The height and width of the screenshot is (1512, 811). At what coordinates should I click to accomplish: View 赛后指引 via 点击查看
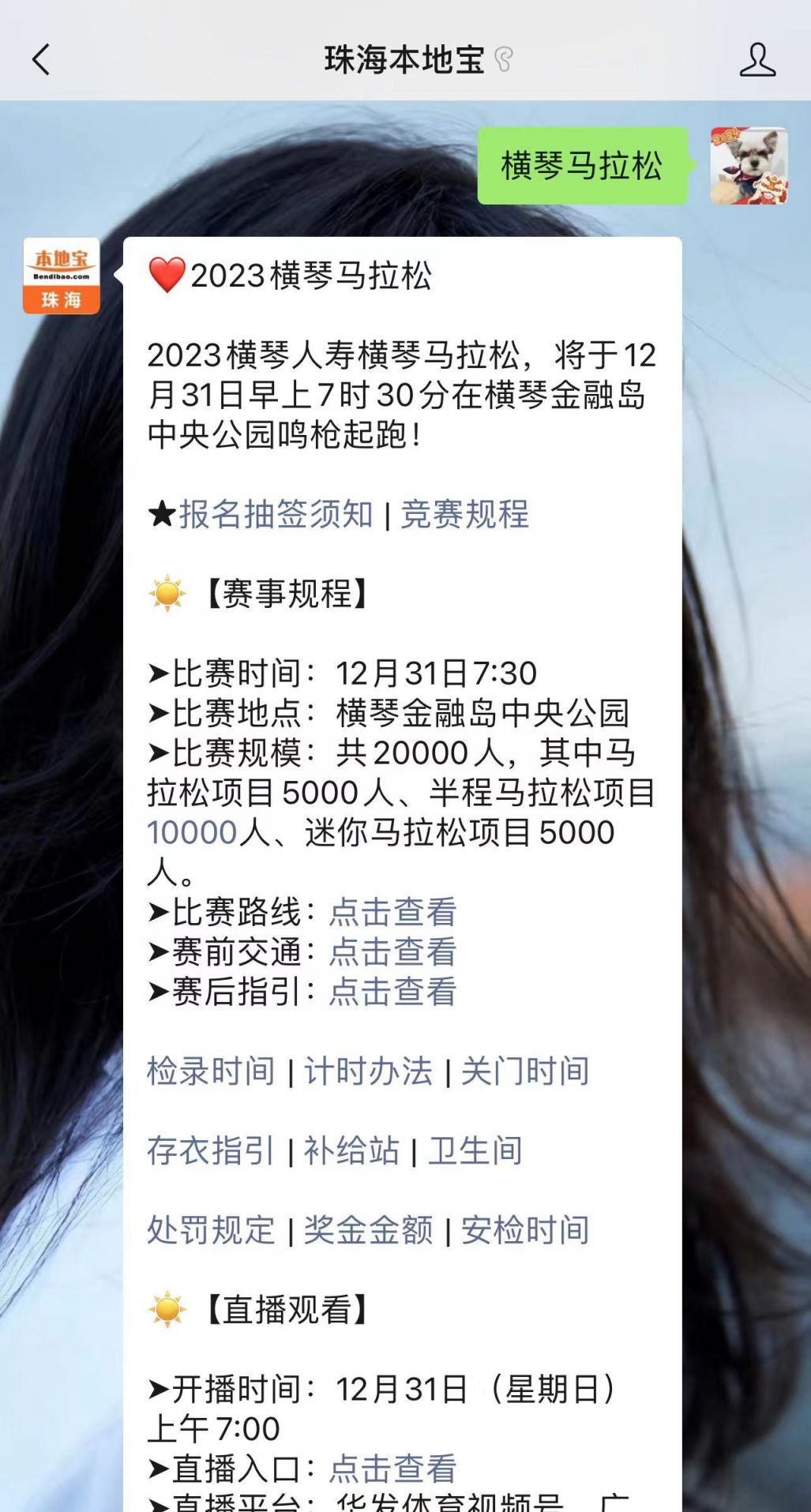coord(392,992)
